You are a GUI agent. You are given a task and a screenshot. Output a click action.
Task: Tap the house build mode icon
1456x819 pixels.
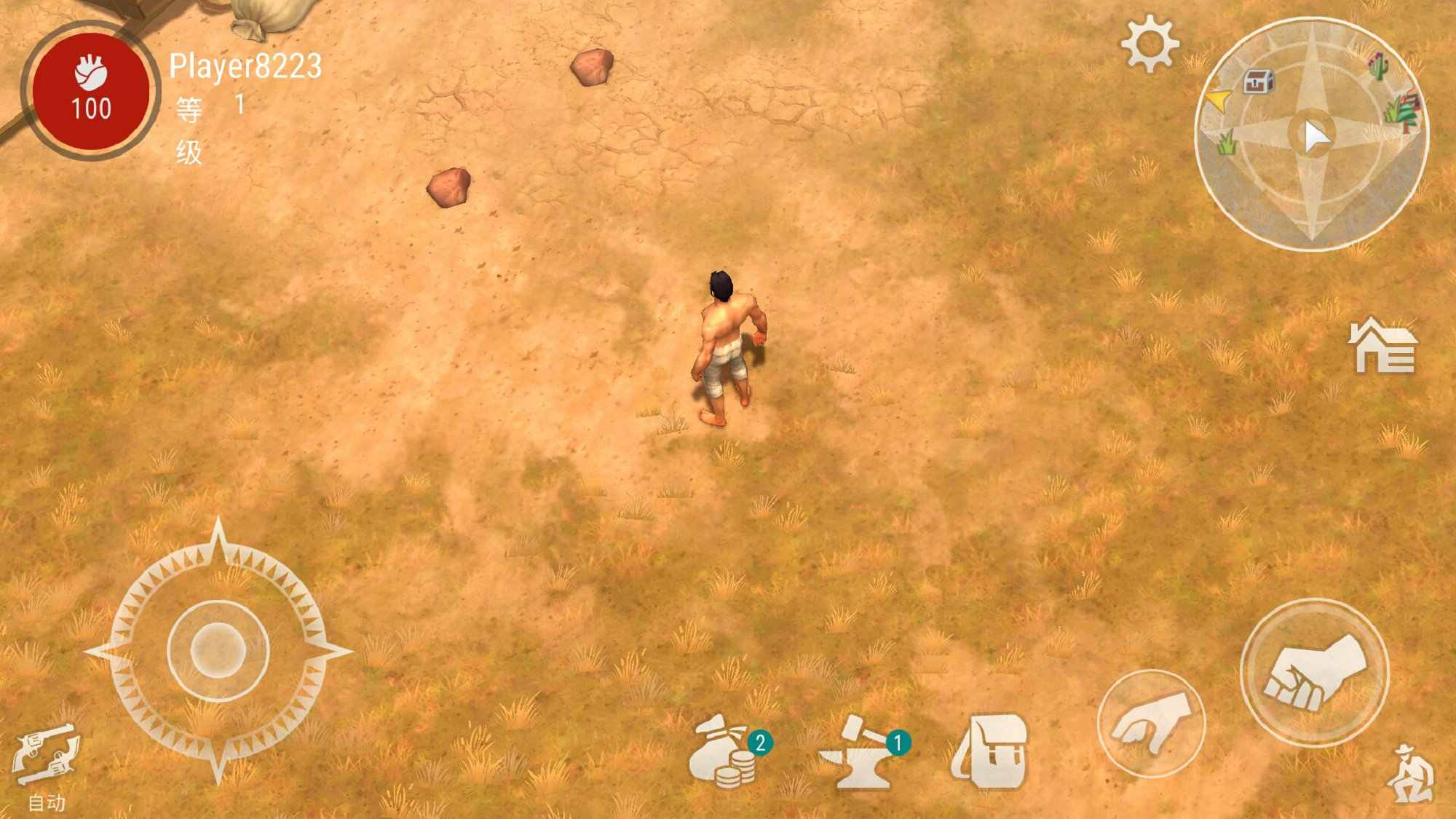tap(1382, 347)
